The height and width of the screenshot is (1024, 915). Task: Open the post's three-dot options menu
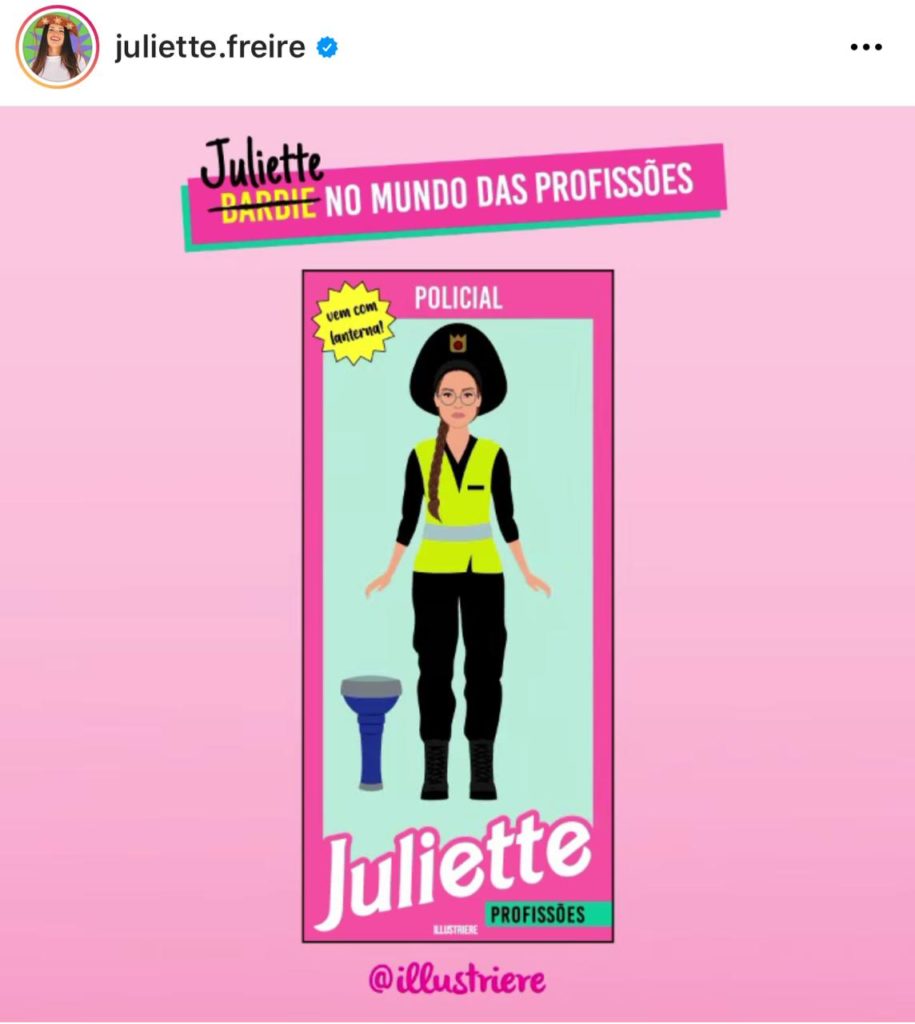tap(865, 47)
